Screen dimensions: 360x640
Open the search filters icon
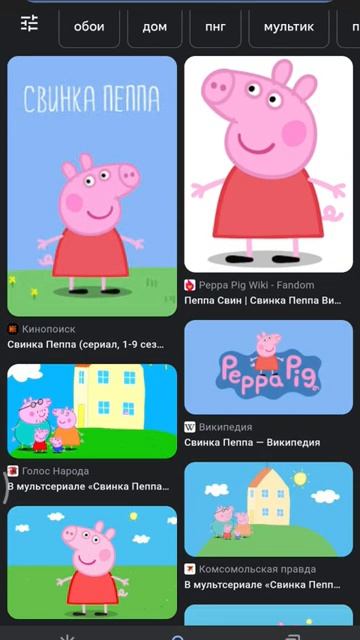point(29,23)
